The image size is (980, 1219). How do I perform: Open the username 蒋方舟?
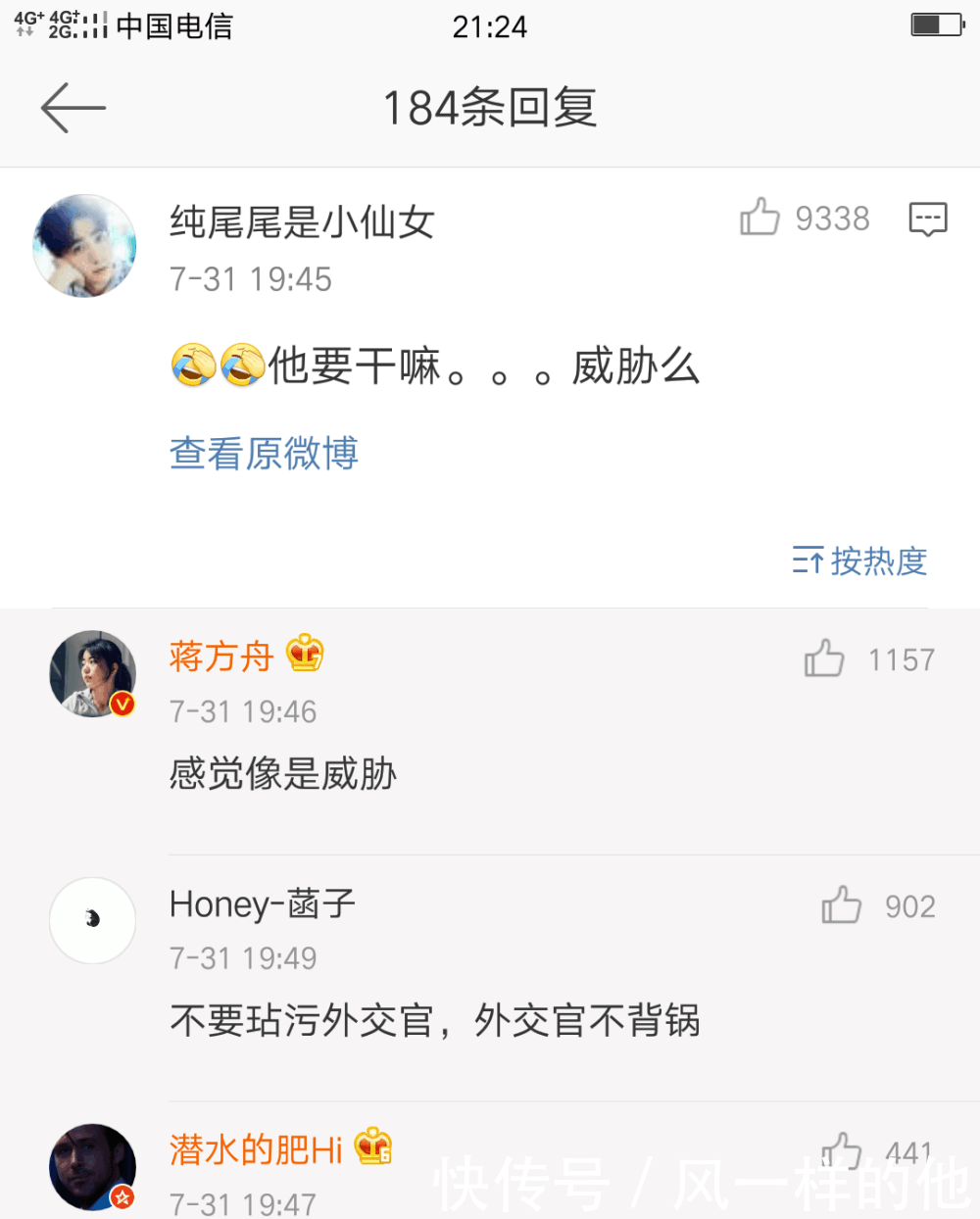pyautogui.click(x=220, y=656)
